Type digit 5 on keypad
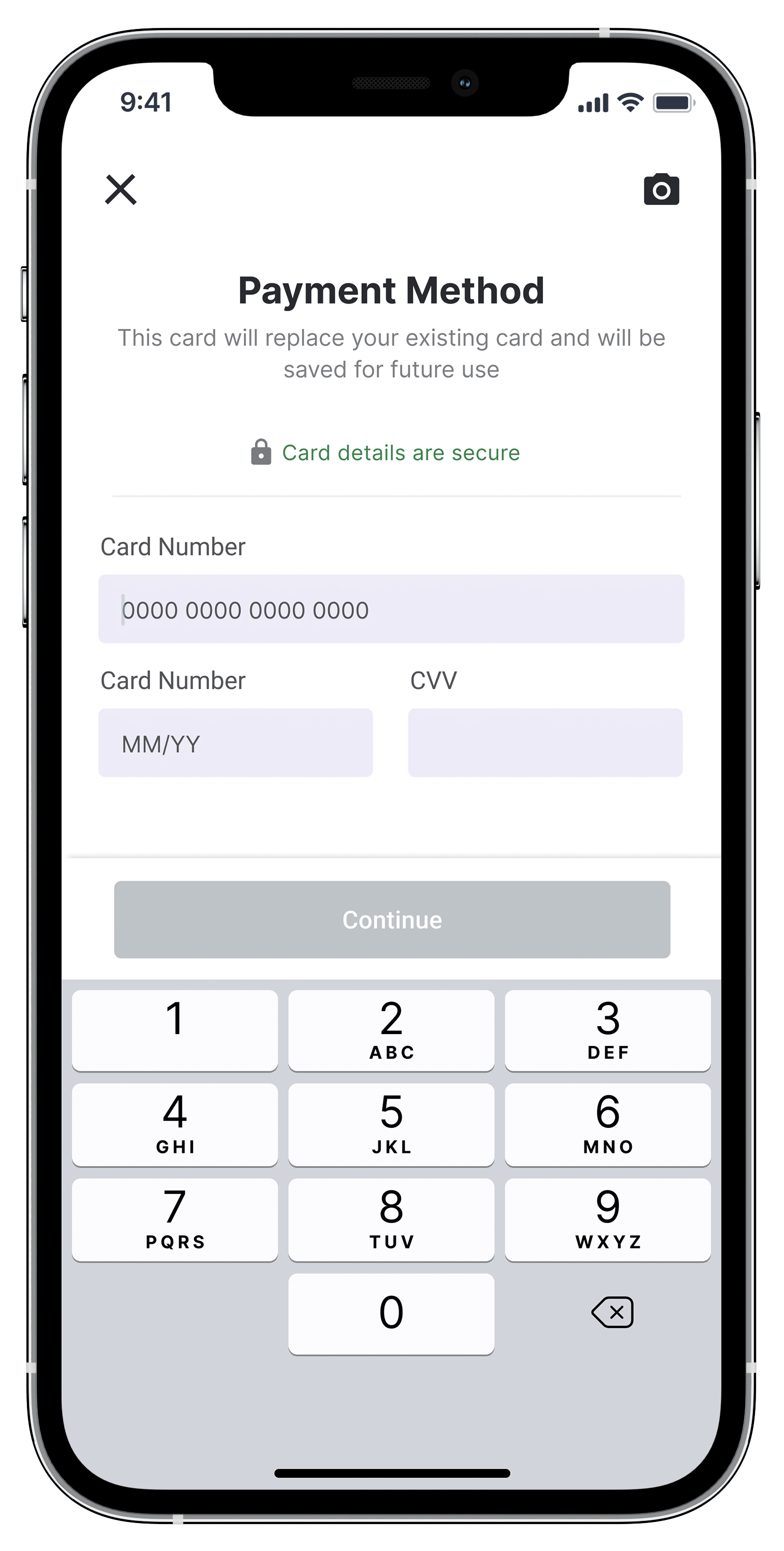784x1551 pixels. click(391, 1124)
